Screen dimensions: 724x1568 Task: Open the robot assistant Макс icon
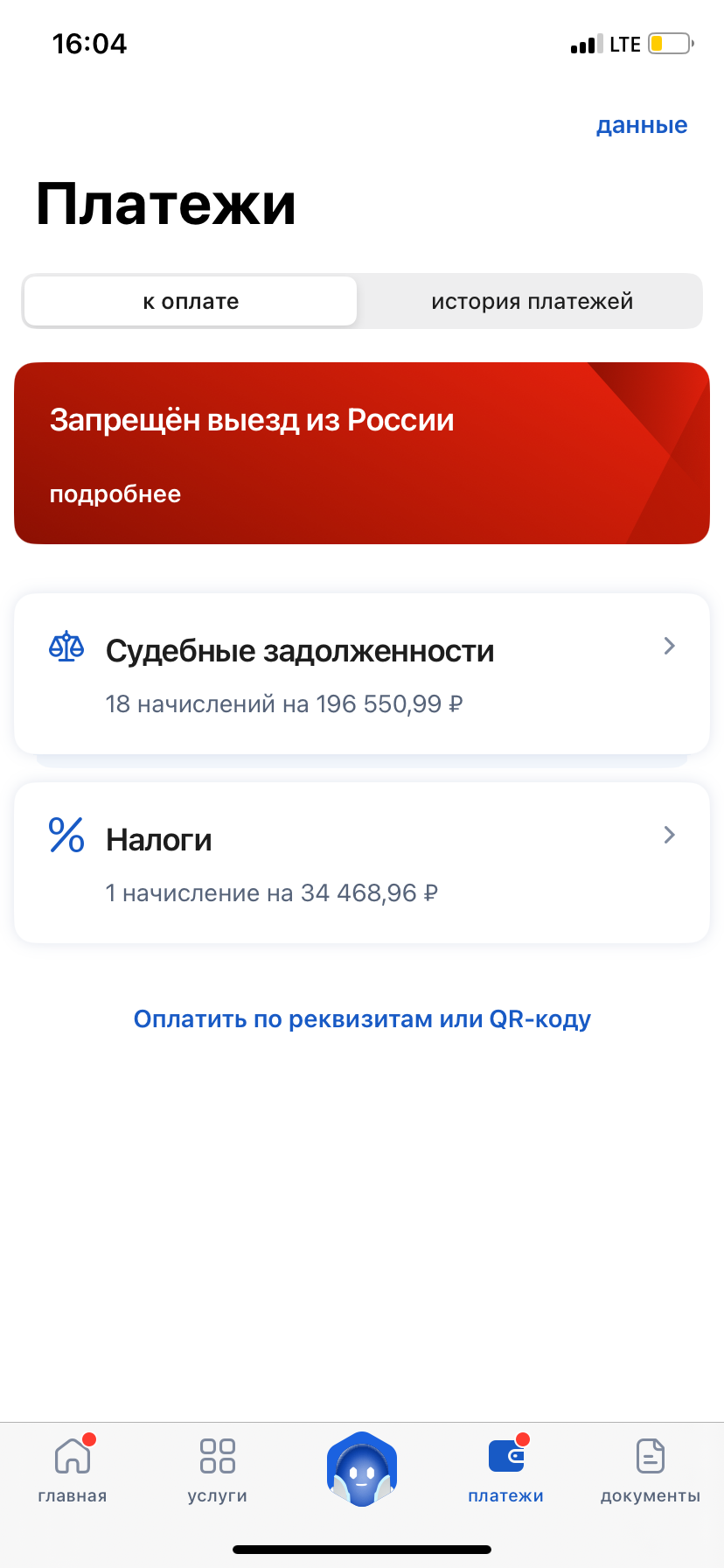coord(362,1468)
